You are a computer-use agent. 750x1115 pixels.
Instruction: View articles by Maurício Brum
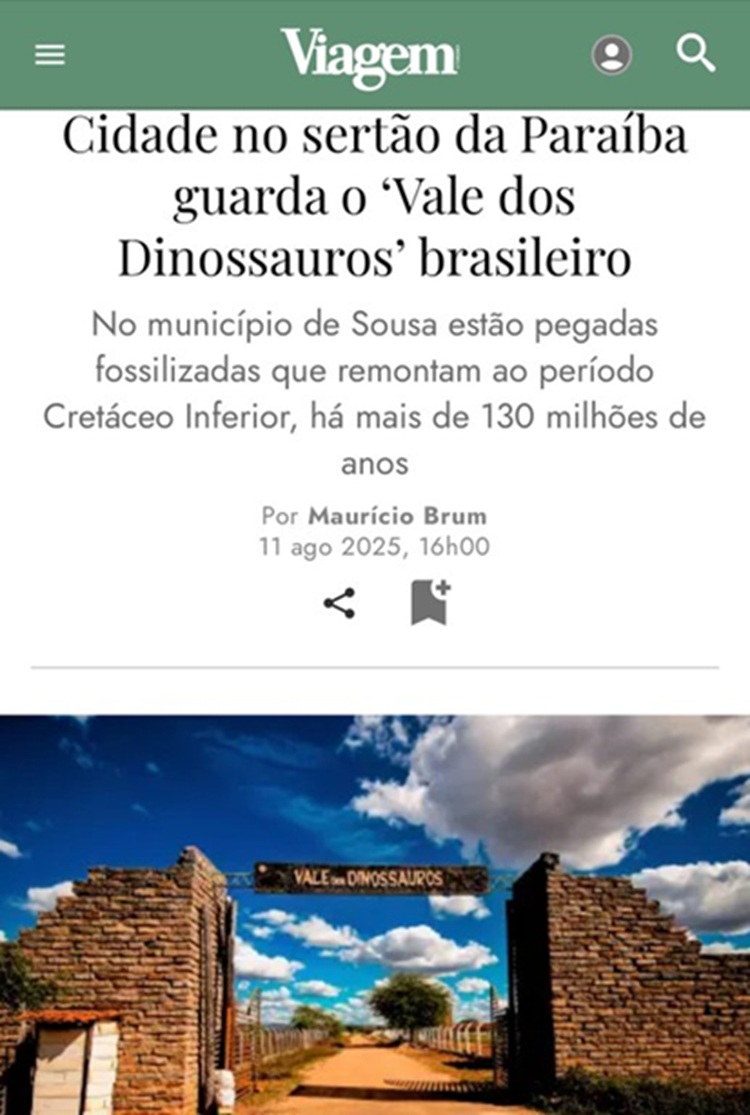[x=397, y=516]
